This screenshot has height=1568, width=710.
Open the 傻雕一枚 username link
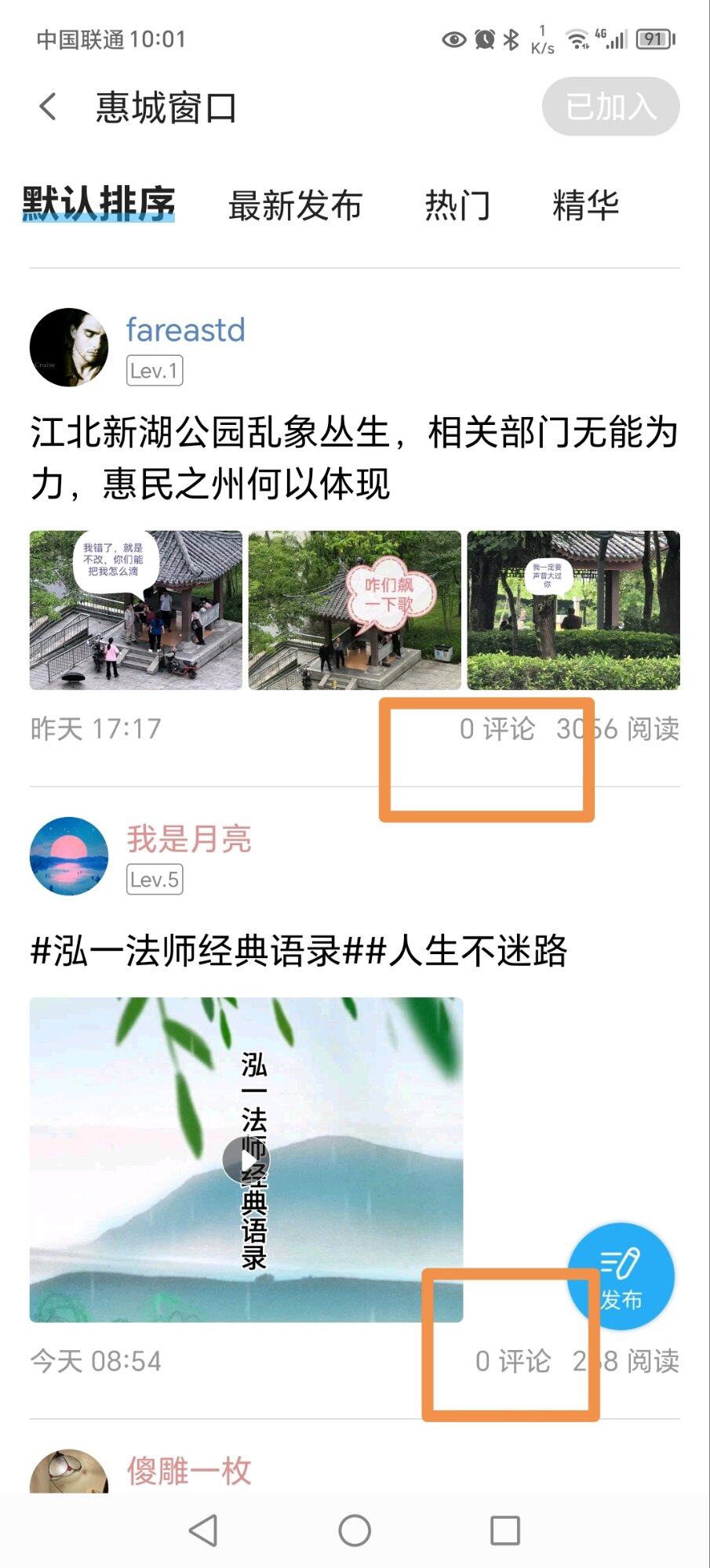tap(189, 1471)
